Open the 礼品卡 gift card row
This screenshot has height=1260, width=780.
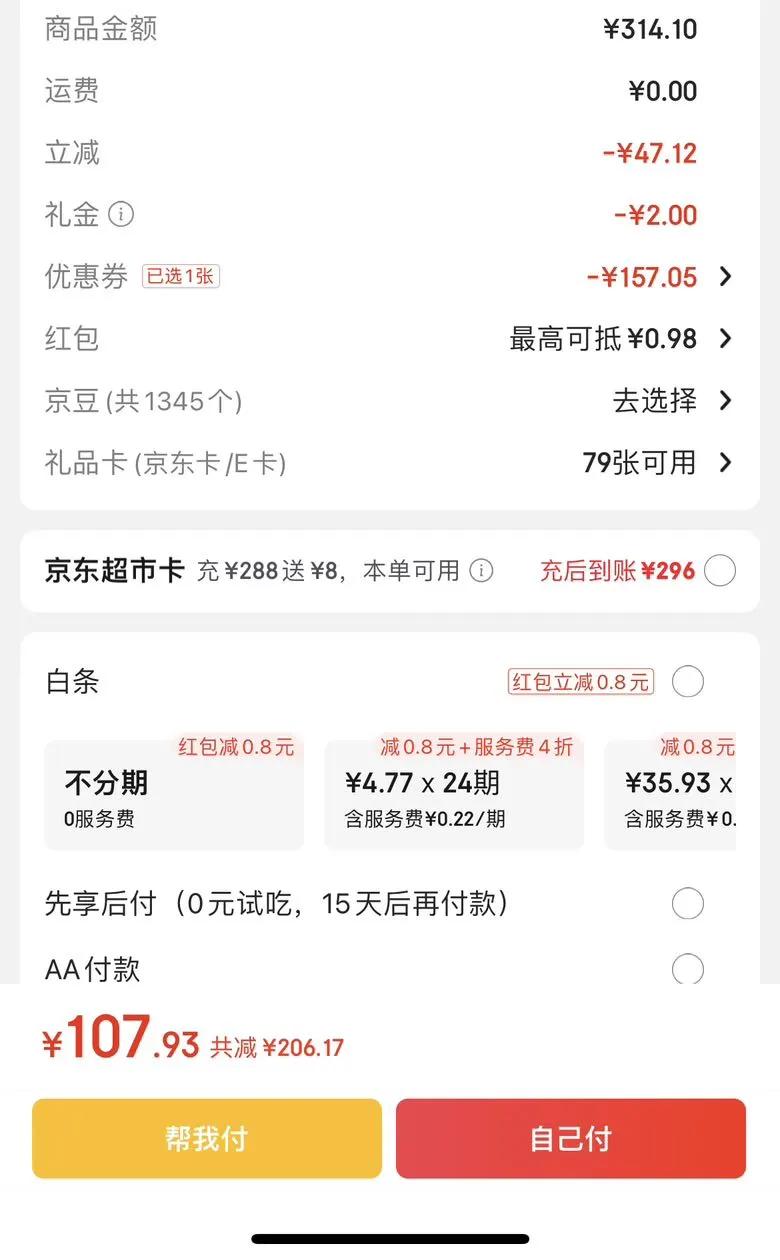tap(390, 463)
